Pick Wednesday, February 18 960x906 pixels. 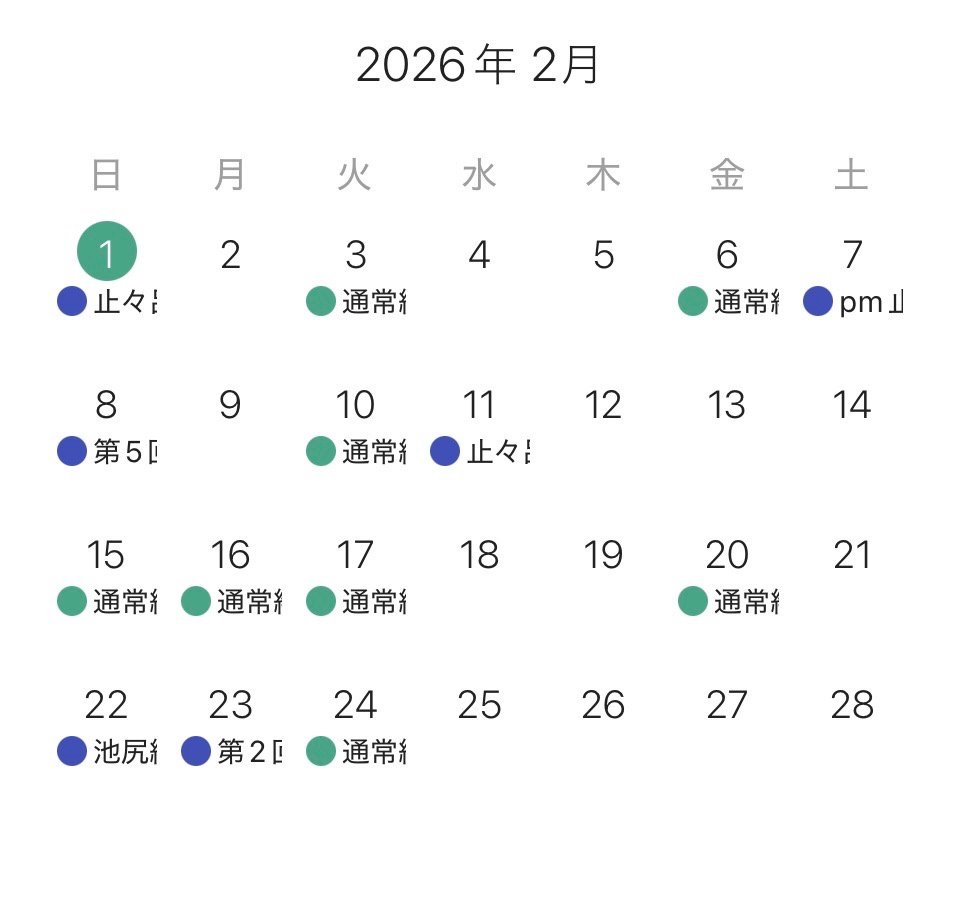coord(479,556)
